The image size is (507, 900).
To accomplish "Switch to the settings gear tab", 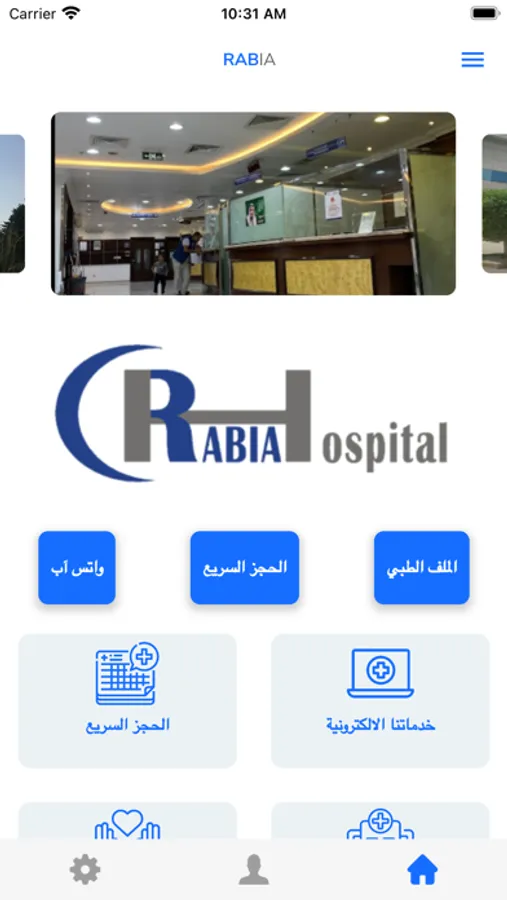I will [x=85, y=870].
